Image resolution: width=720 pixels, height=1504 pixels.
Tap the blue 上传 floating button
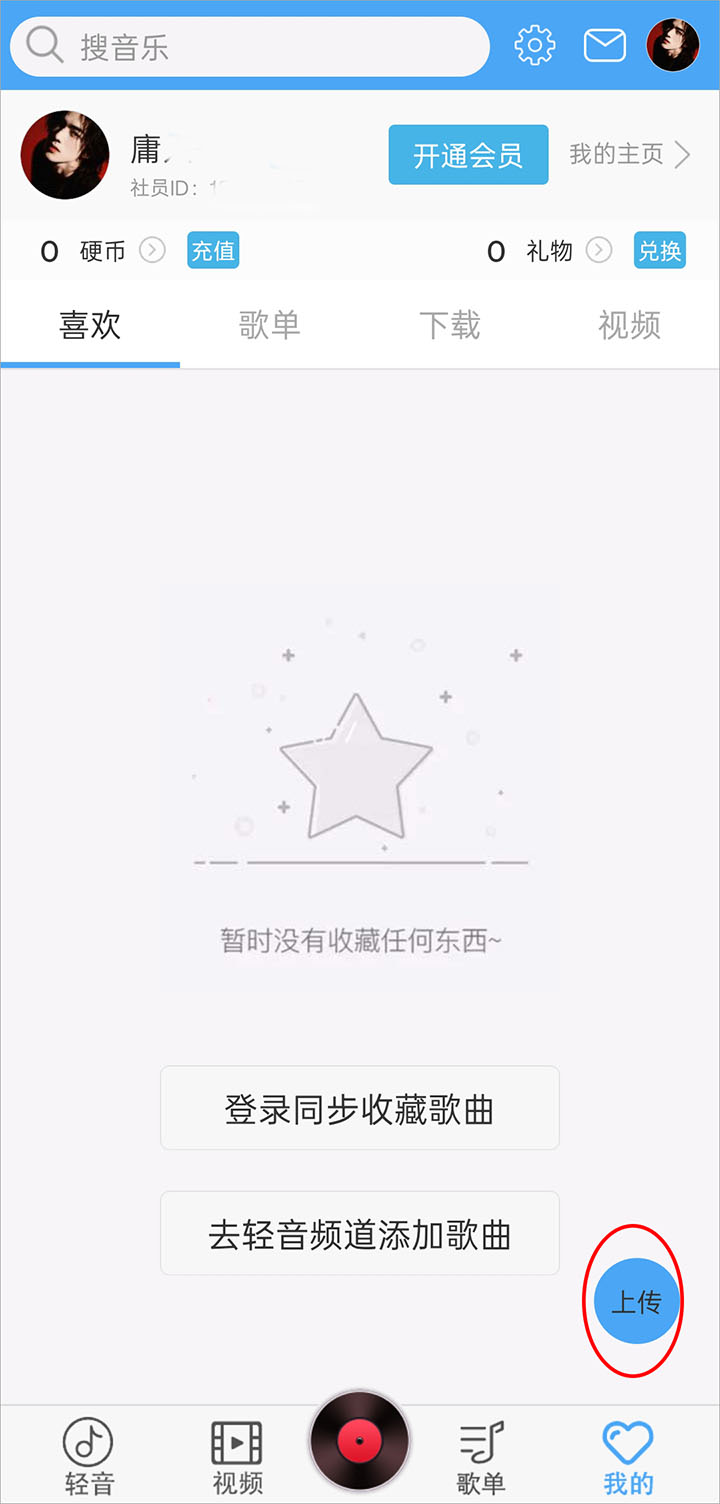[x=635, y=1302]
